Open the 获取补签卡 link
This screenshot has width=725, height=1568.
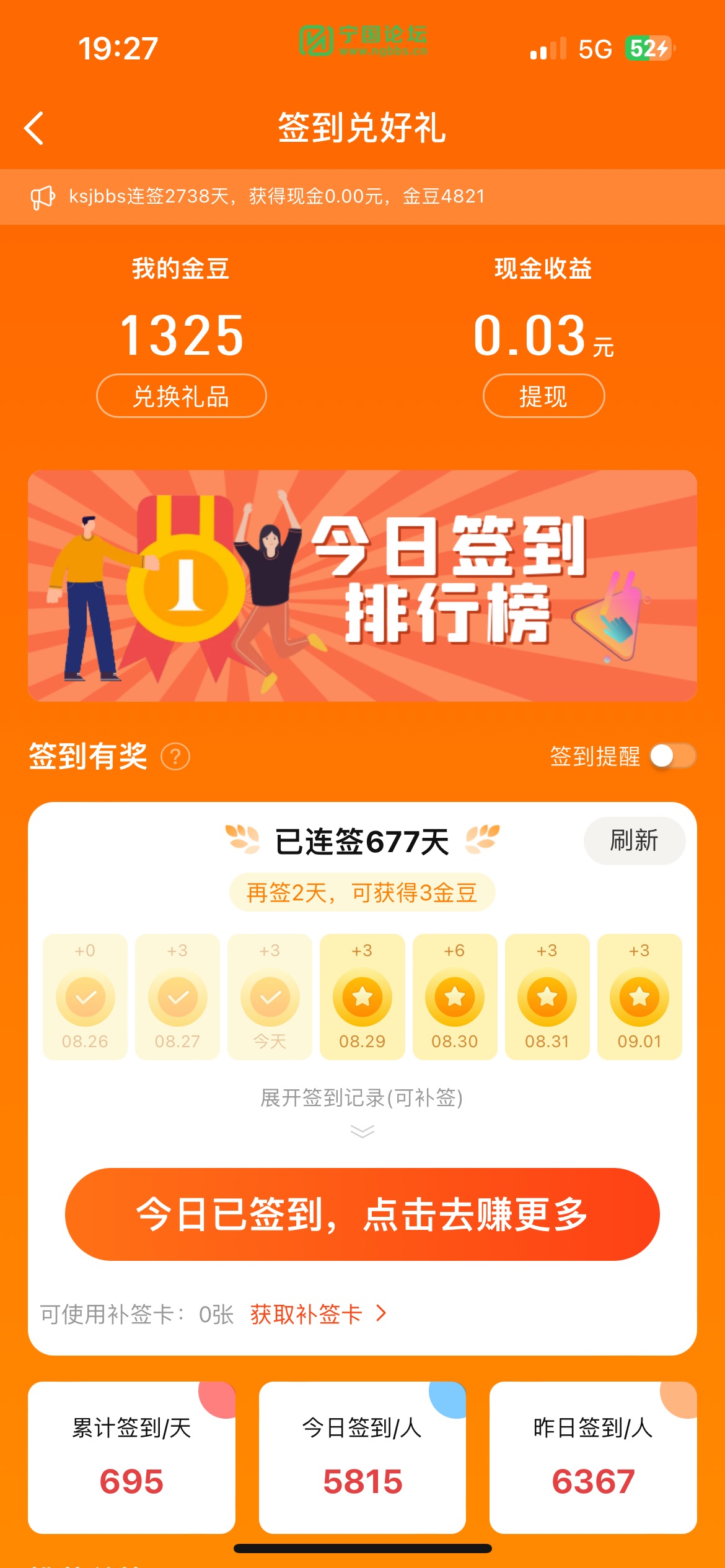(317, 1313)
